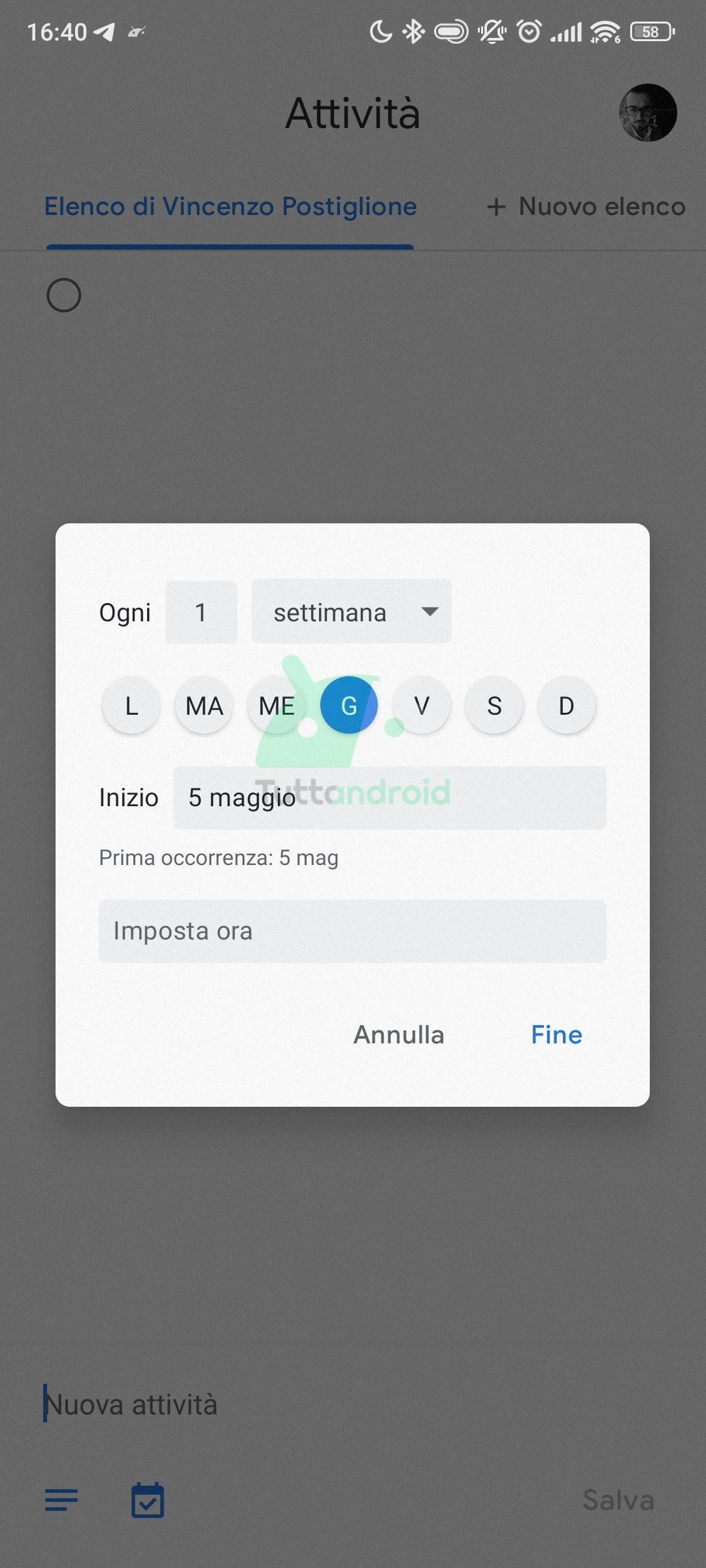Change the start date 5 maggio
Viewport: 706px width, 1568px height.
point(390,798)
